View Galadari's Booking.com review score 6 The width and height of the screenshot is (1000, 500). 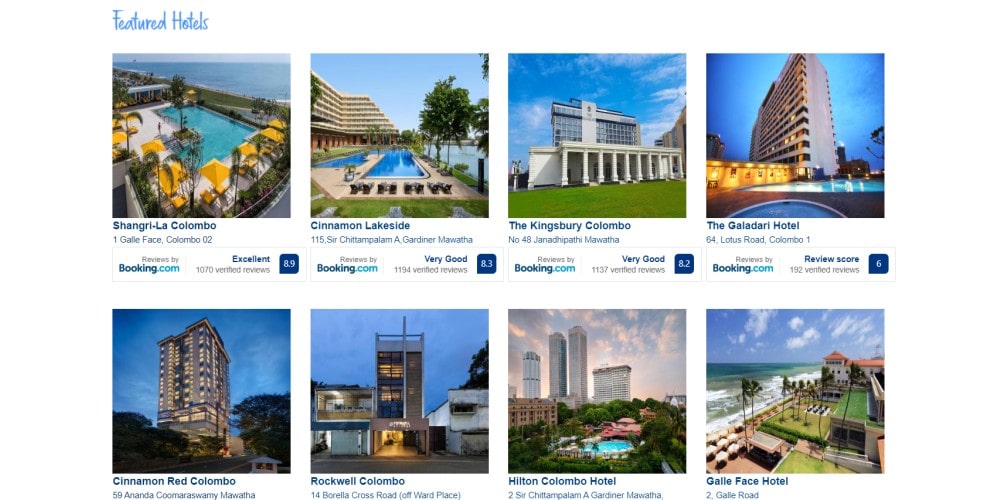click(878, 264)
